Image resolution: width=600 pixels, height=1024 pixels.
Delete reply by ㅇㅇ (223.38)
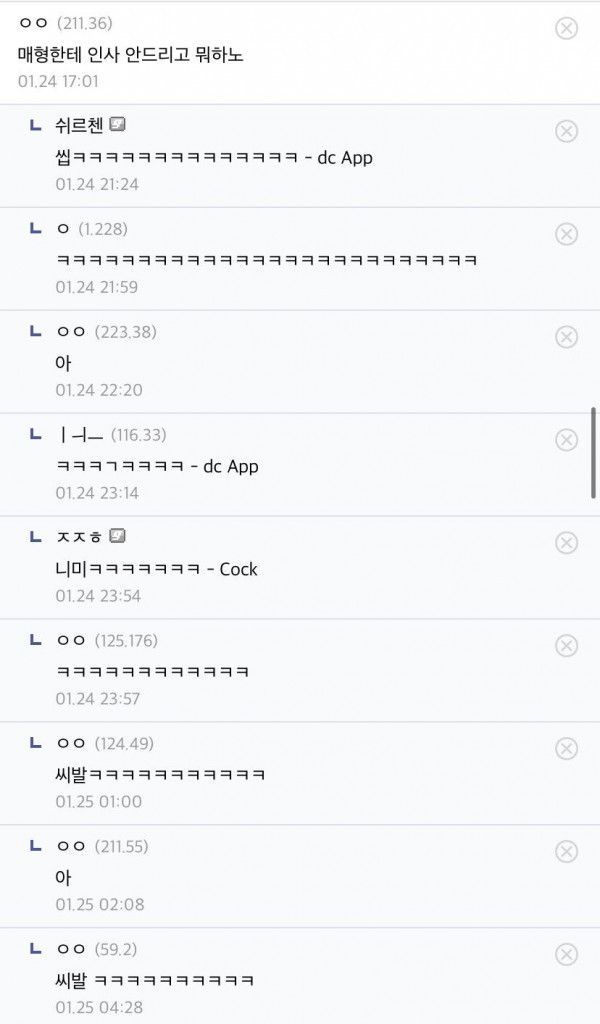point(566,337)
